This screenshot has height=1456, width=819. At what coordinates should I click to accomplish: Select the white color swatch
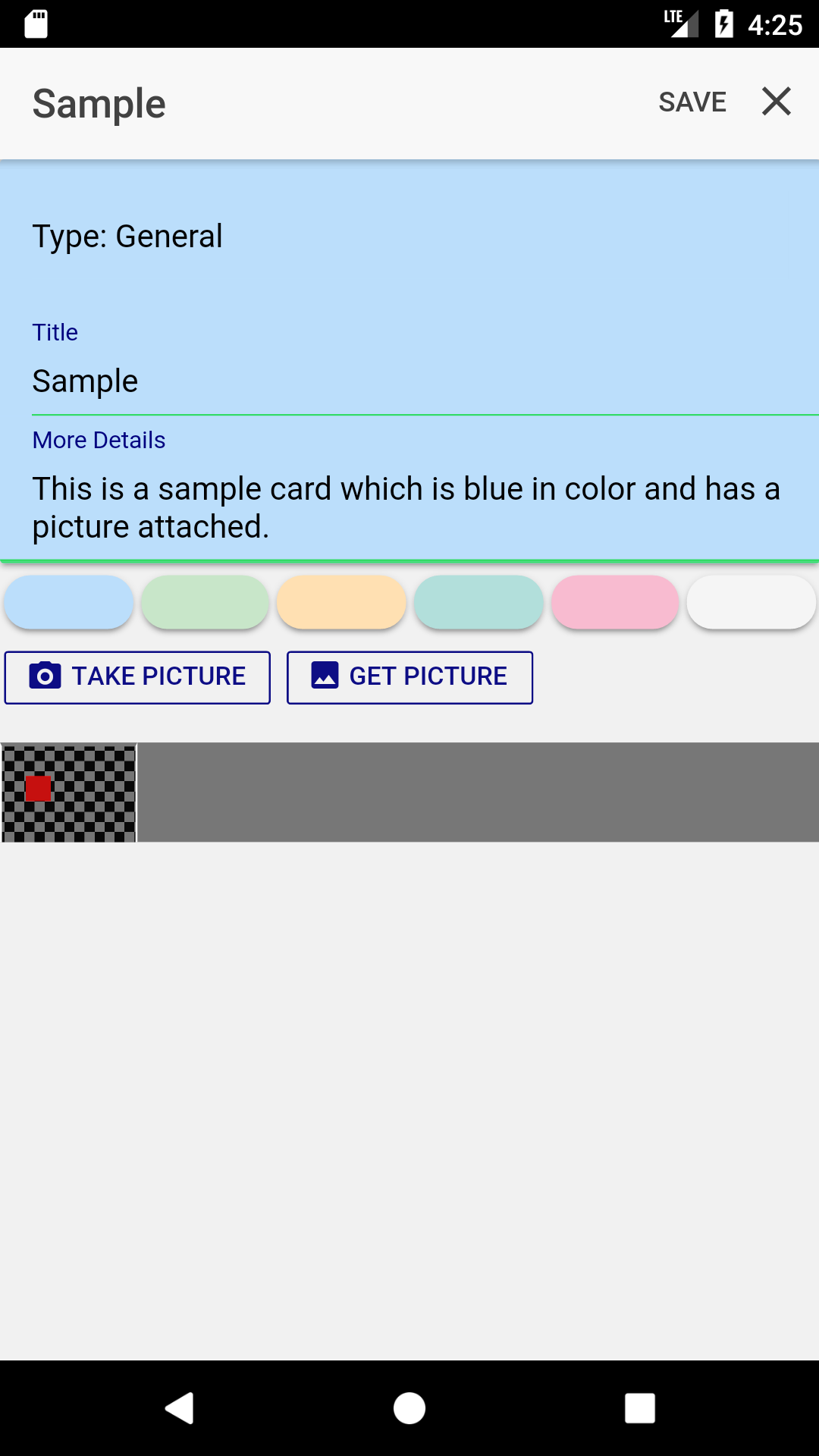[x=752, y=602]
